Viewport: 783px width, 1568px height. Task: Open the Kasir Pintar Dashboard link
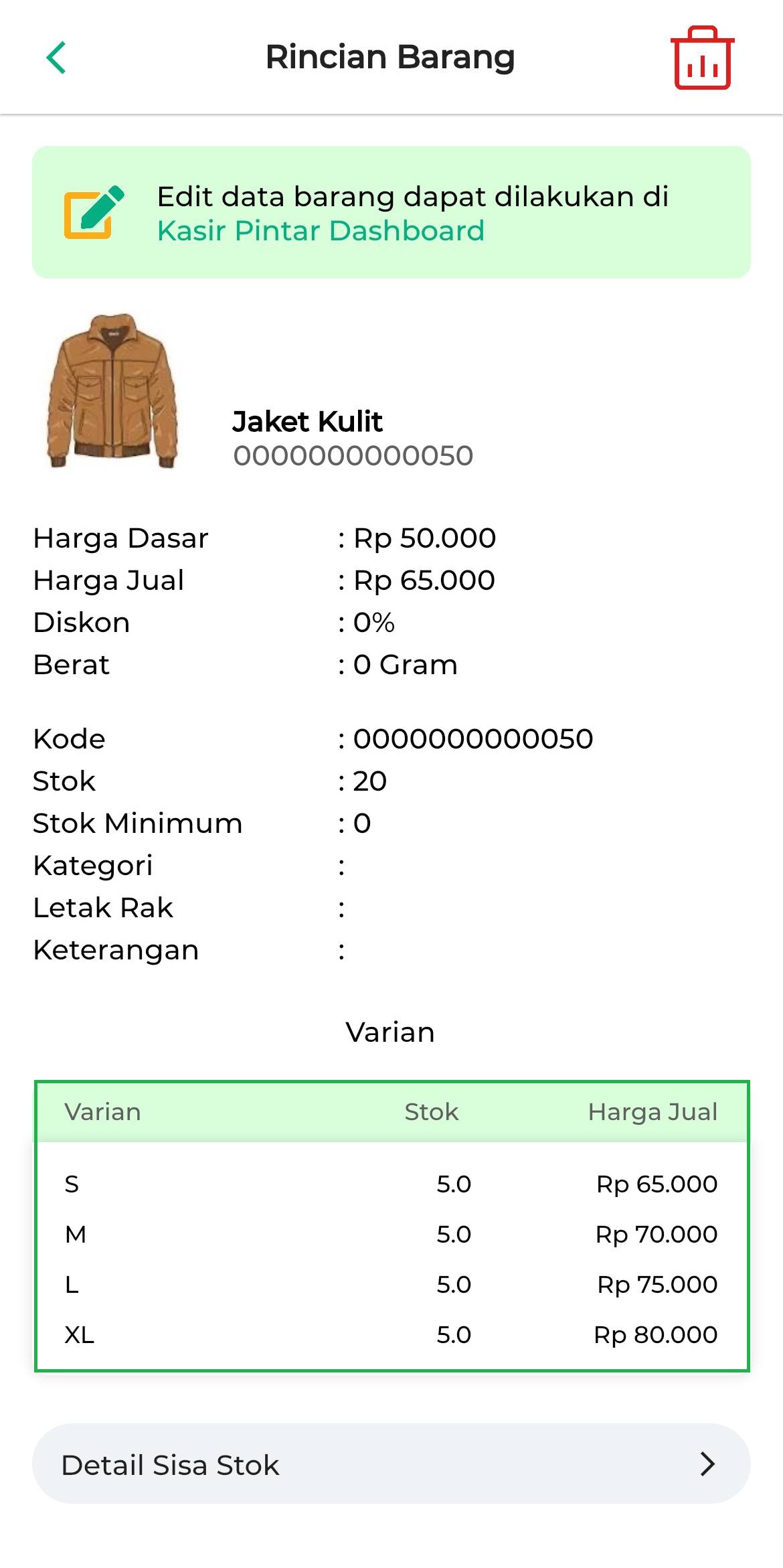point(321,231)
